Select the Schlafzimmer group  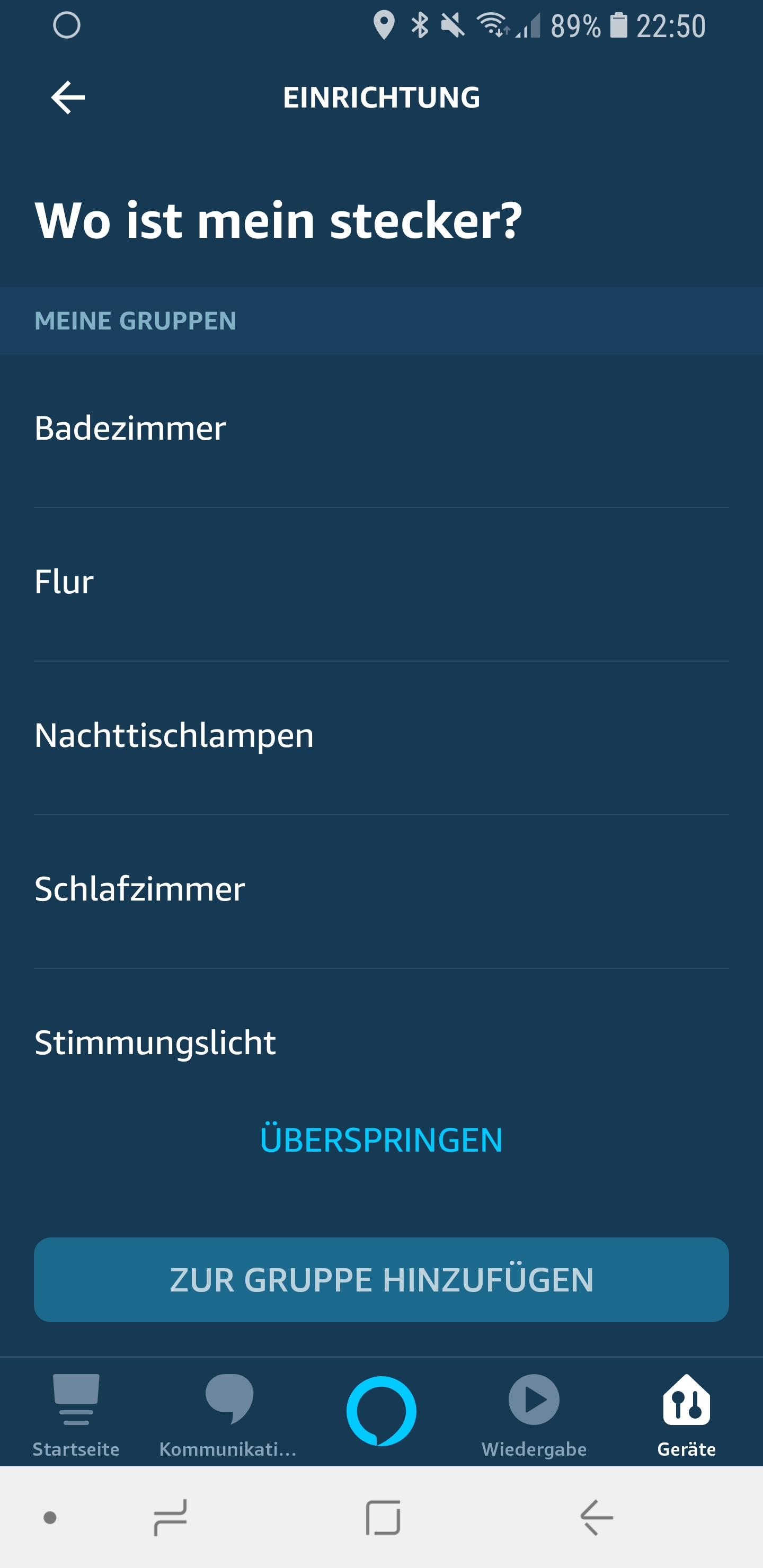point(381,889)
